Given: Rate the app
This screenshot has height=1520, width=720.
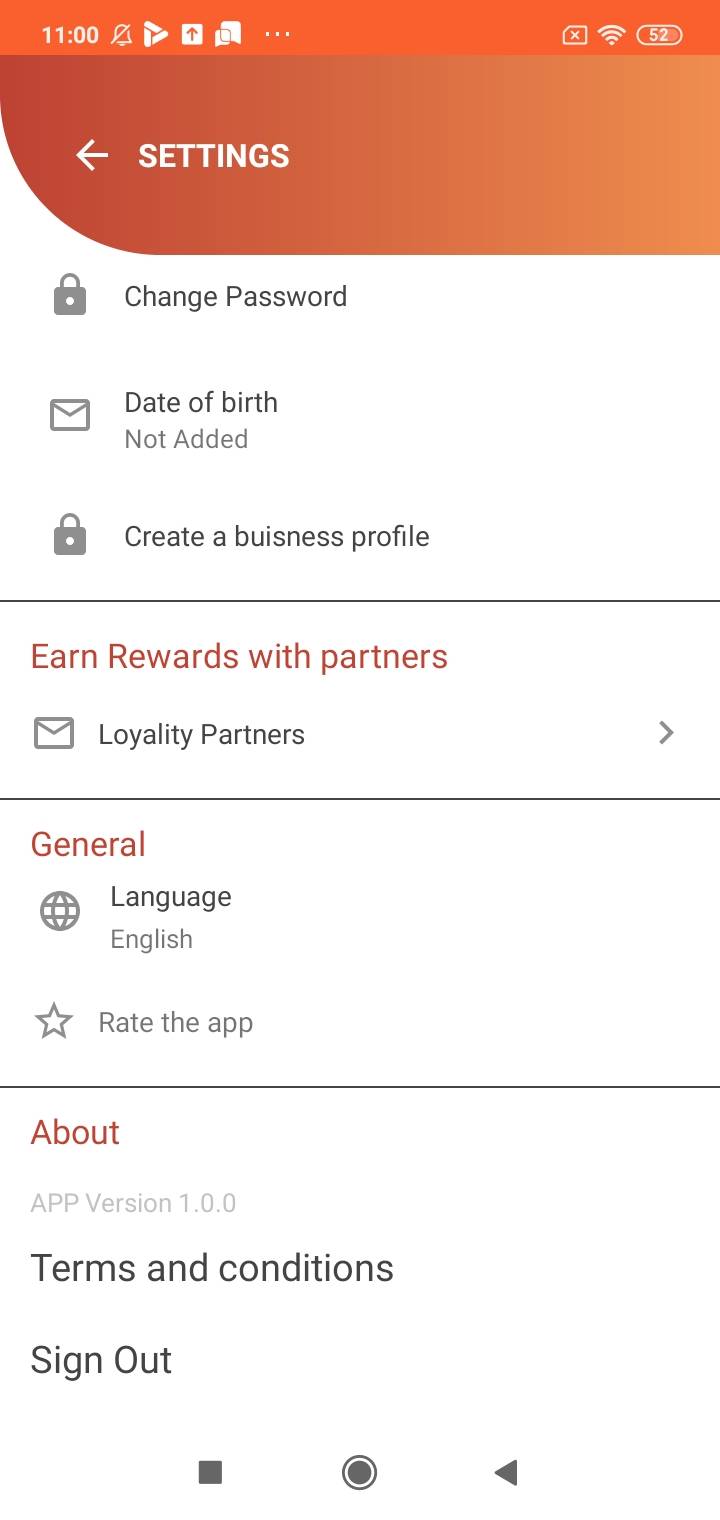Looking at the screenshot, I should click(x=175, y=1023).
